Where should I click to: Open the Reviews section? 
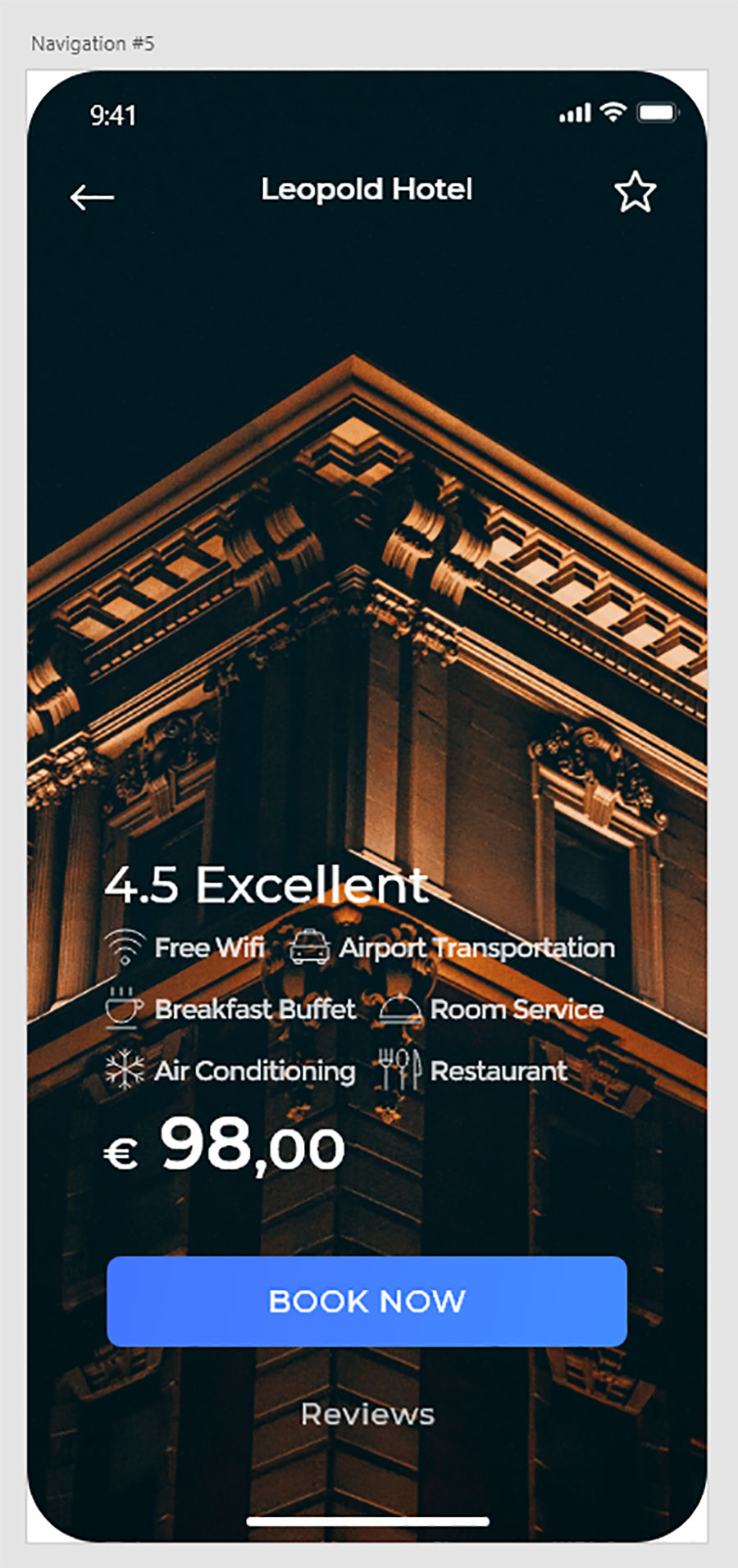(x=367, y=1414)
